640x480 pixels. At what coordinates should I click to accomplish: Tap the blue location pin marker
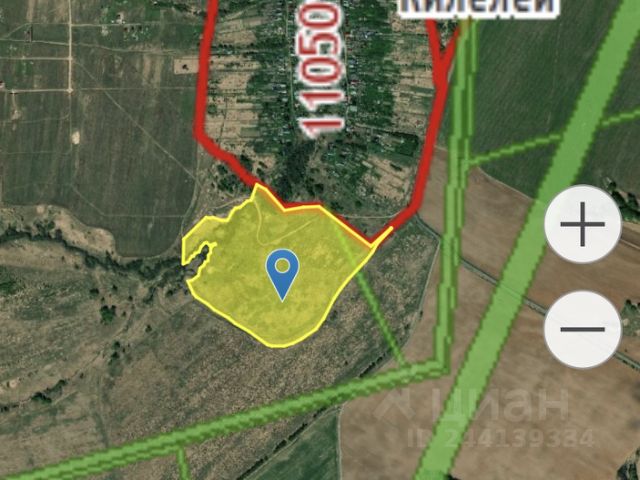coord(284,272)
